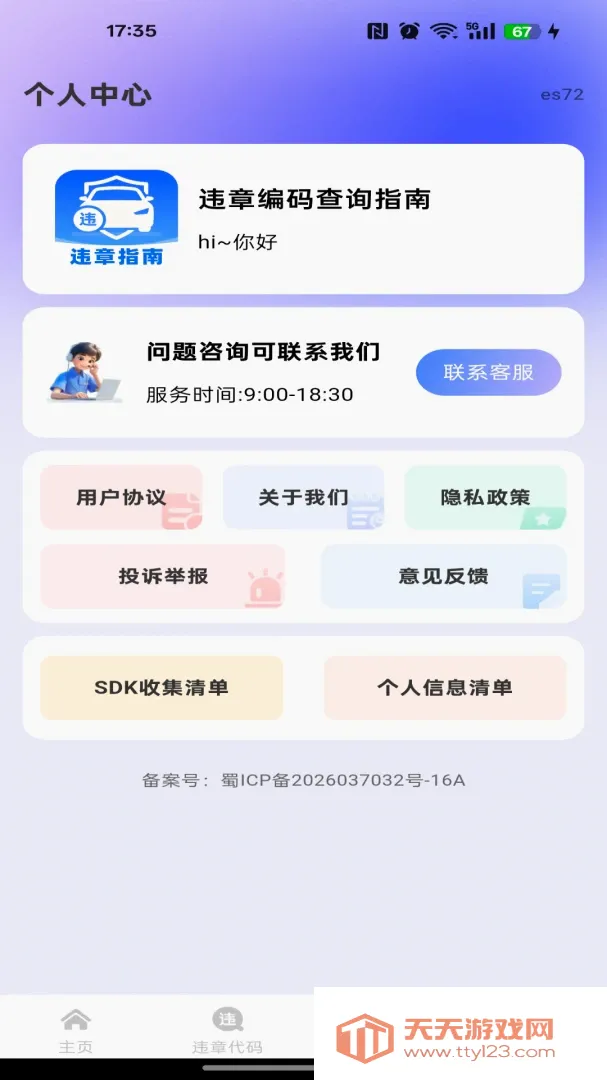607x1080 pixels.
Task: Open 用户协议
Action: [x=121, y=497]
